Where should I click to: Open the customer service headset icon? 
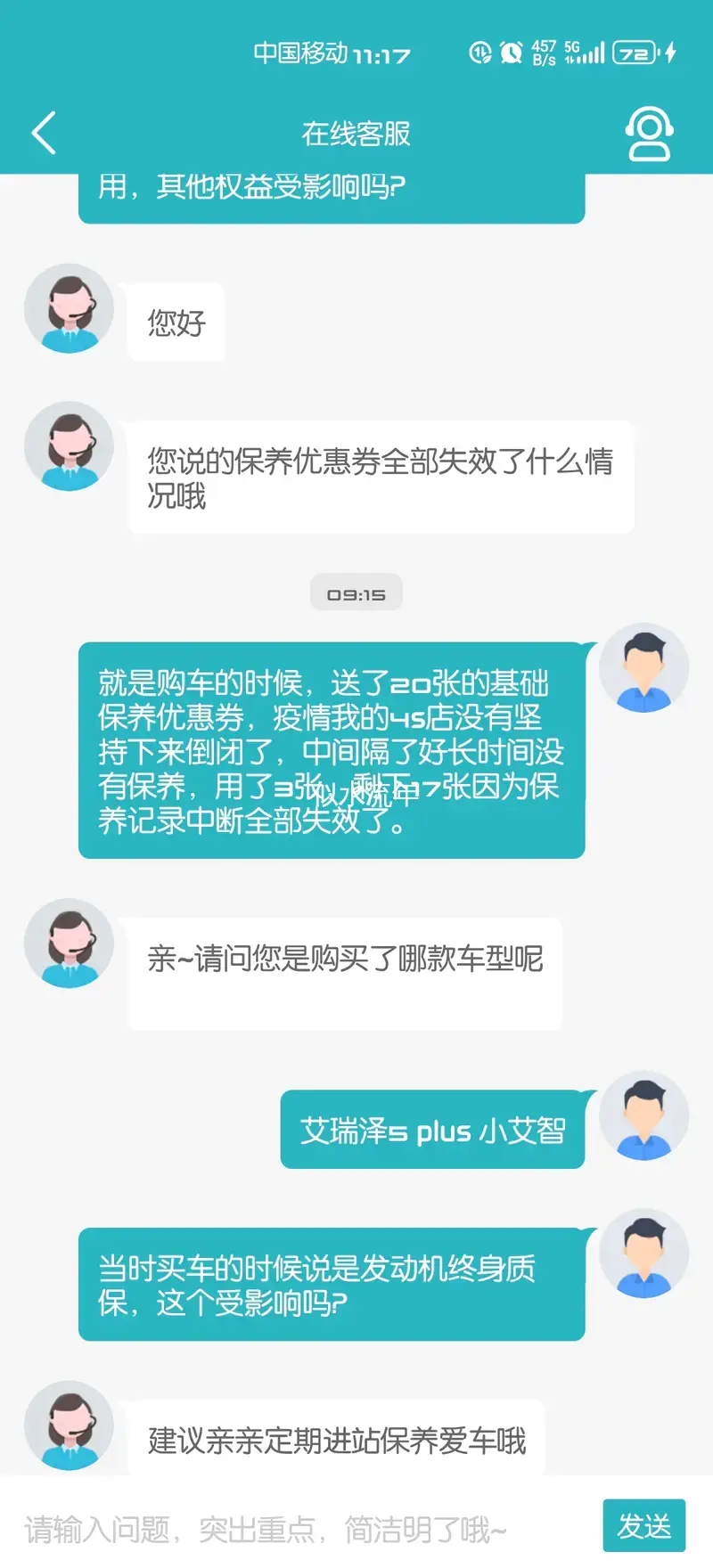(649, 134)
